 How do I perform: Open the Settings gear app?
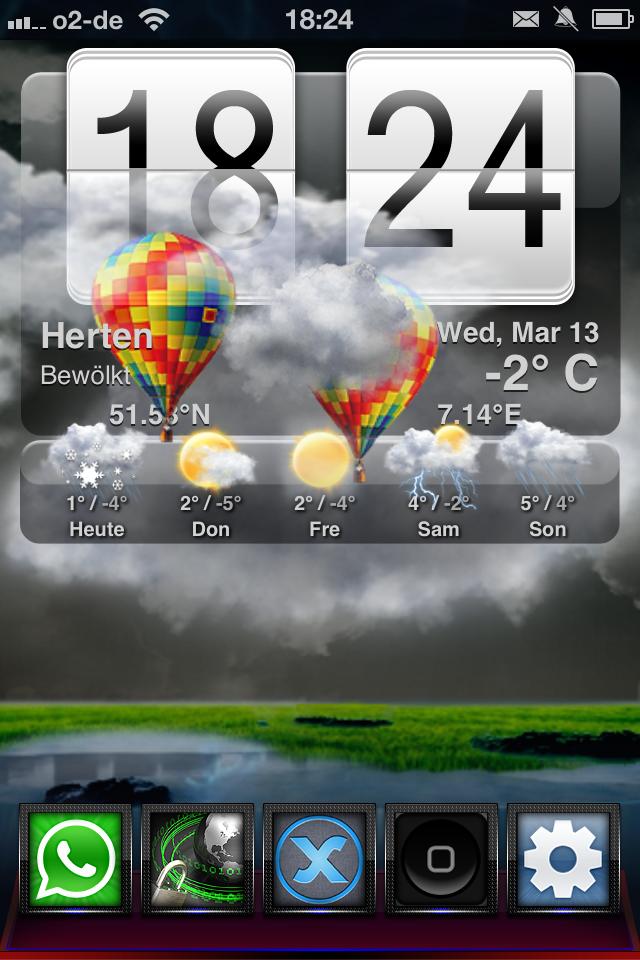(x=563, y=859)
